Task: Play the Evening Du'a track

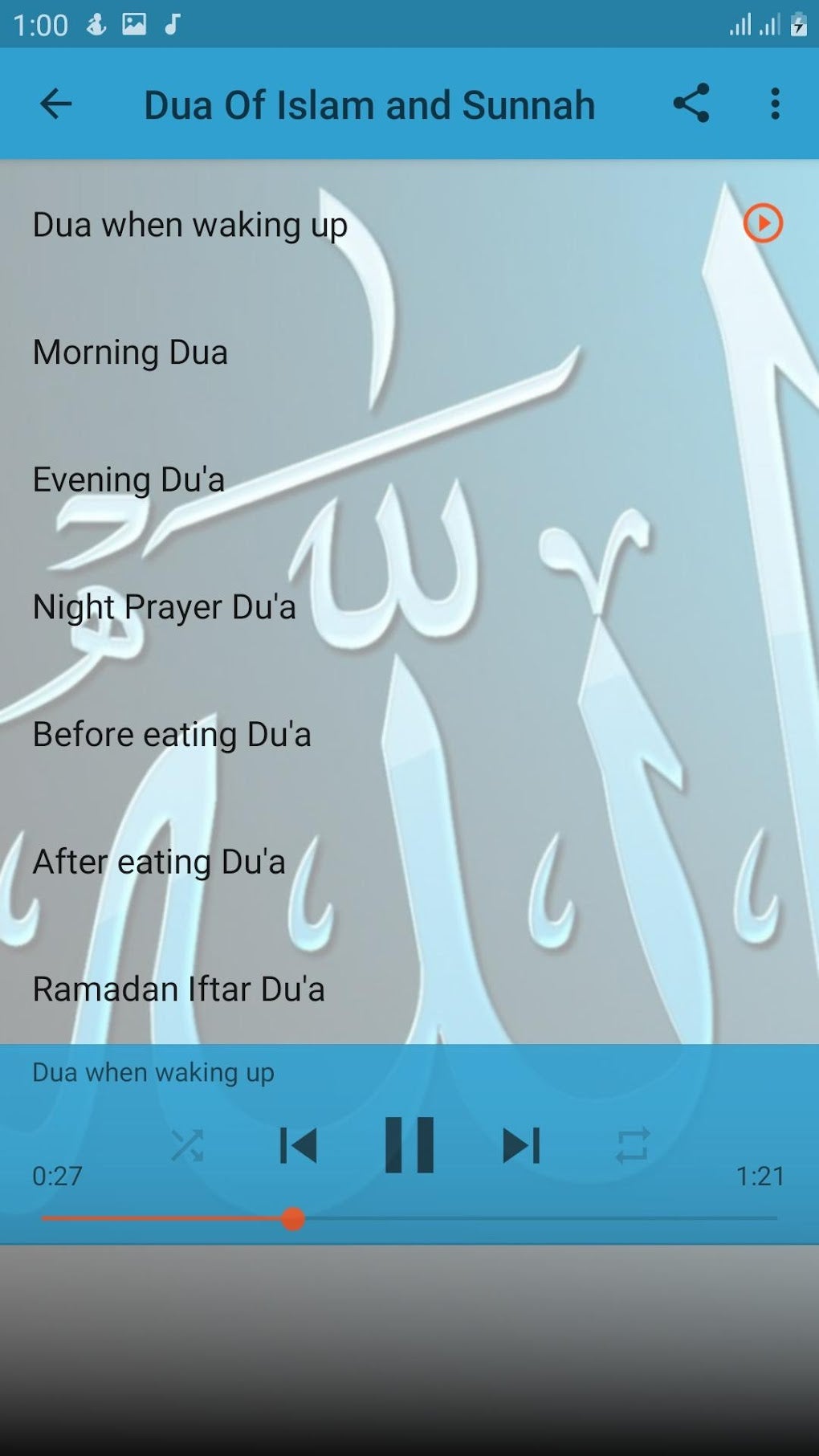Action: pos(129,479)
